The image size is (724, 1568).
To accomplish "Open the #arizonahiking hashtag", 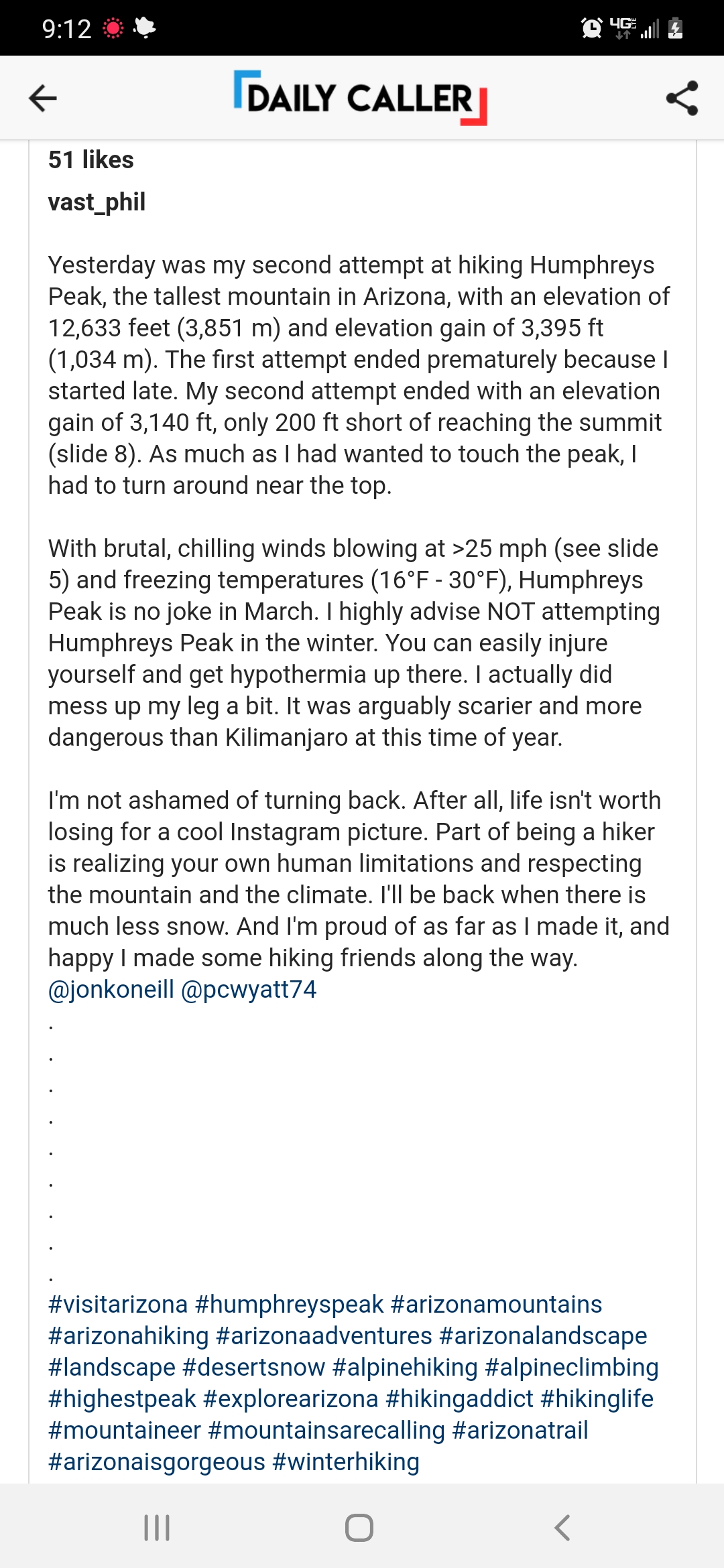I will (x=129, y=1335).
